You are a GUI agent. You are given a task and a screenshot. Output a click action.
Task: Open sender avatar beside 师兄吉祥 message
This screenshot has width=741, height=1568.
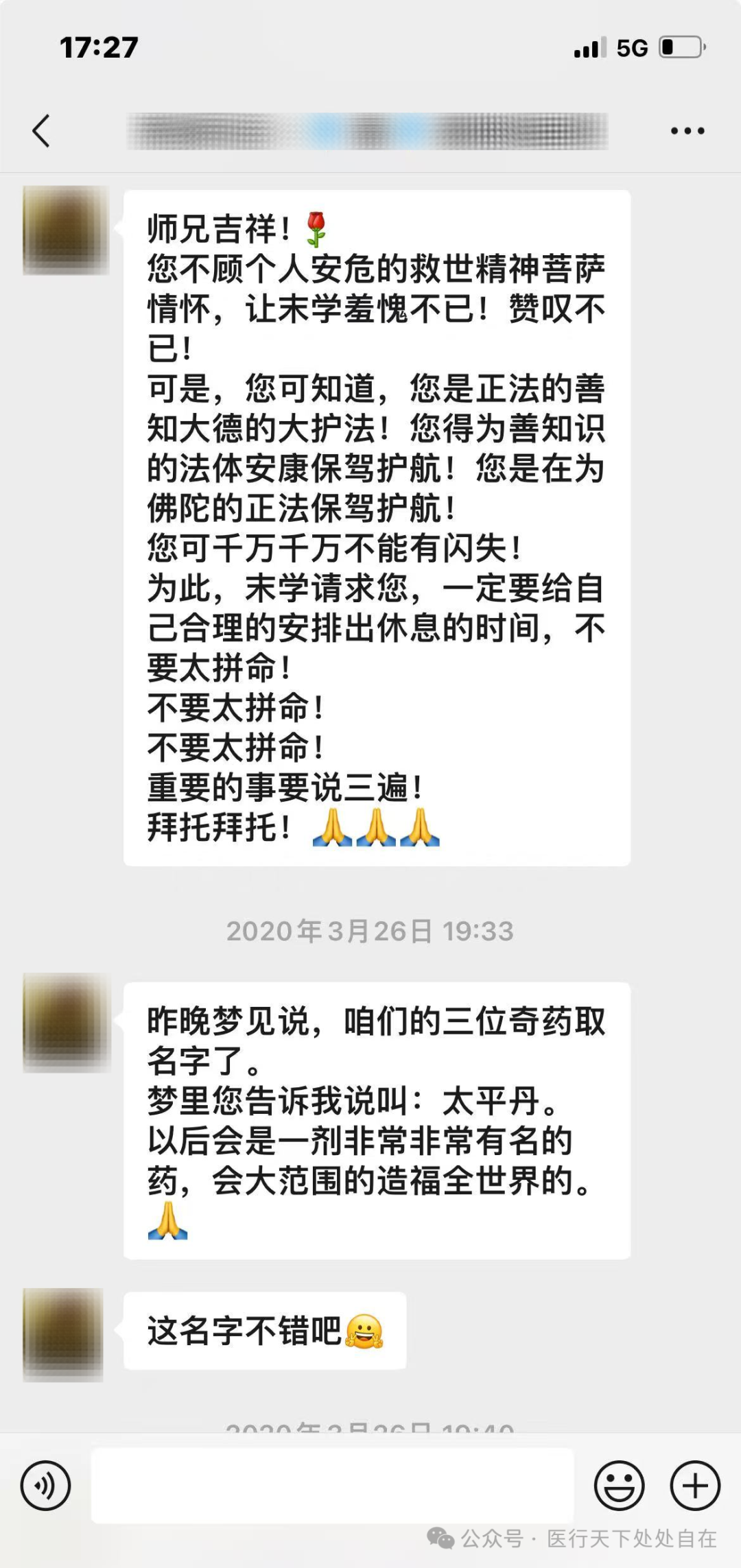click(x=66, y=230)
